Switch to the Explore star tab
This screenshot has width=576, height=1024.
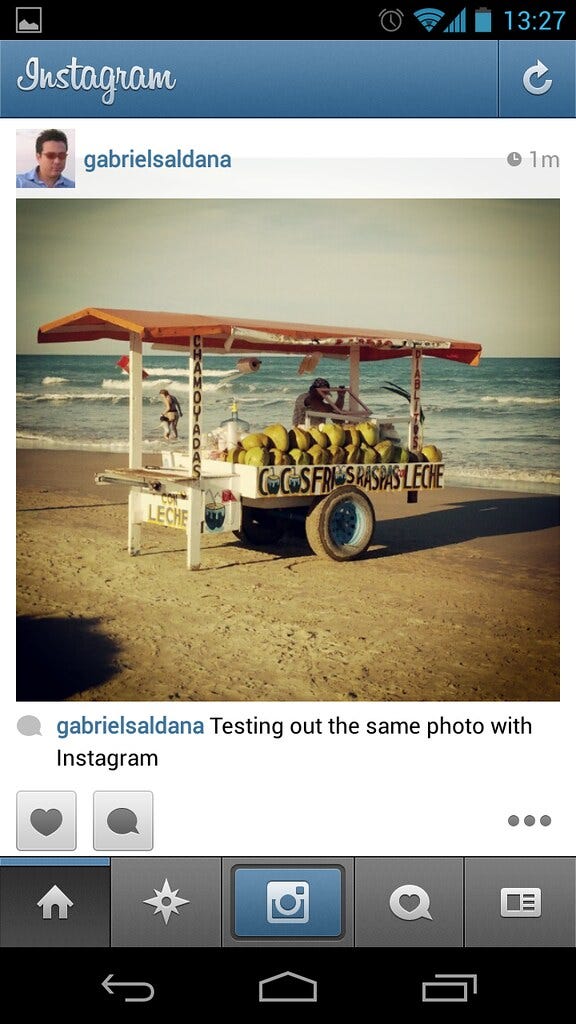(166, 903)
